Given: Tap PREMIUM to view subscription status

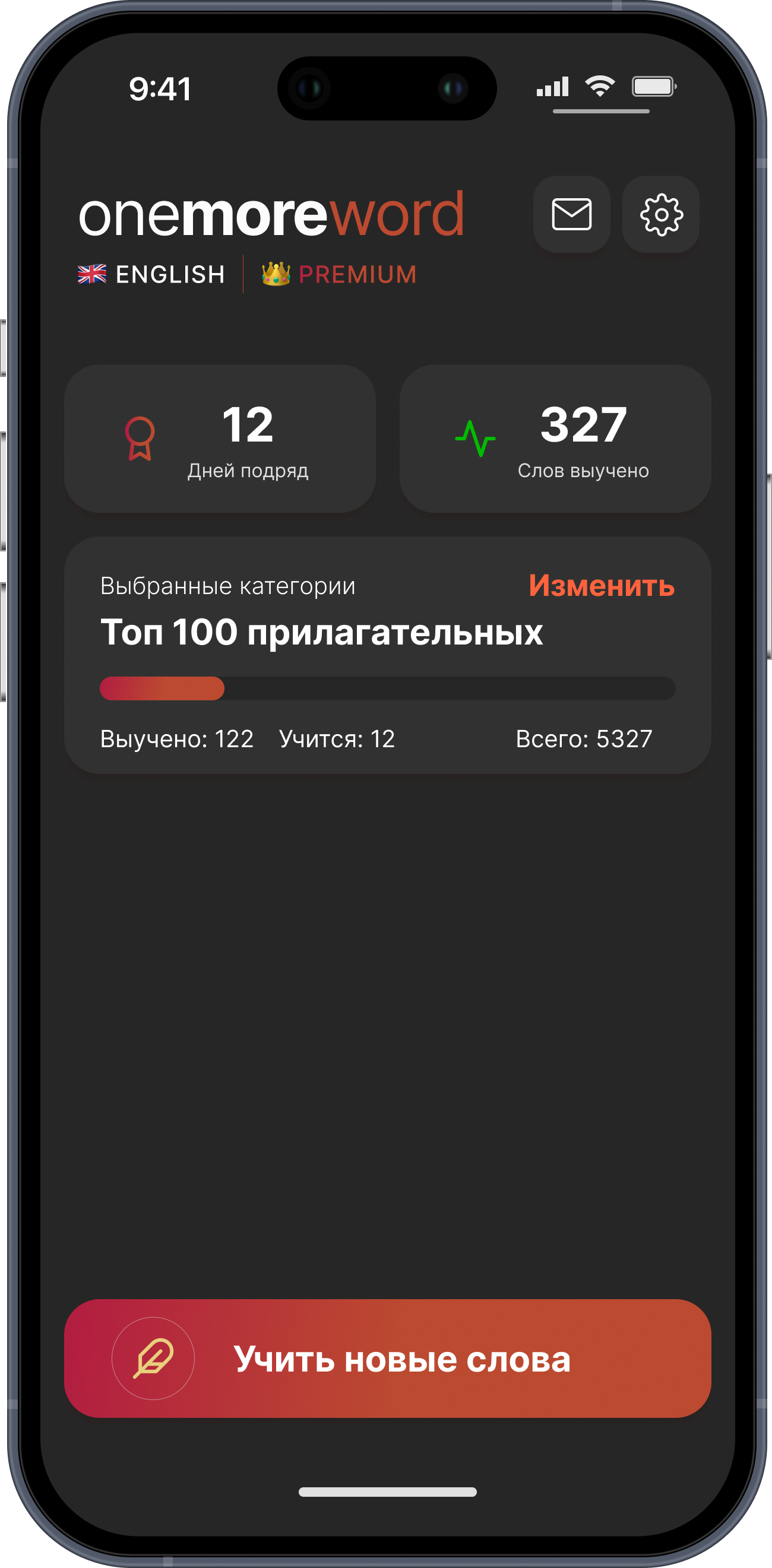Looking at the screenshot, I should (357, 274).
